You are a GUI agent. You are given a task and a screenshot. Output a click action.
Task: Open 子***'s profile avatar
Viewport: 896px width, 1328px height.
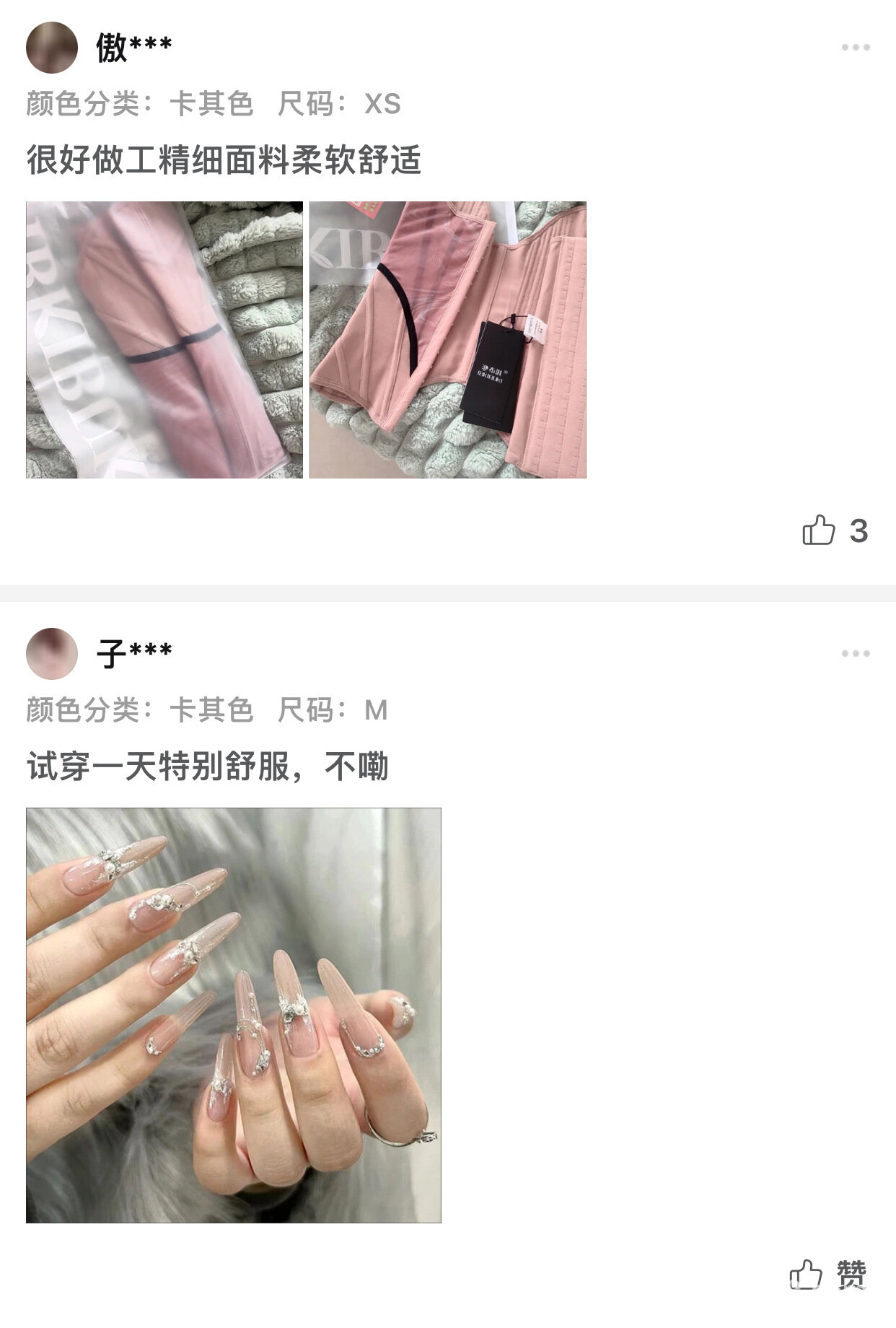tap(52, 654)
